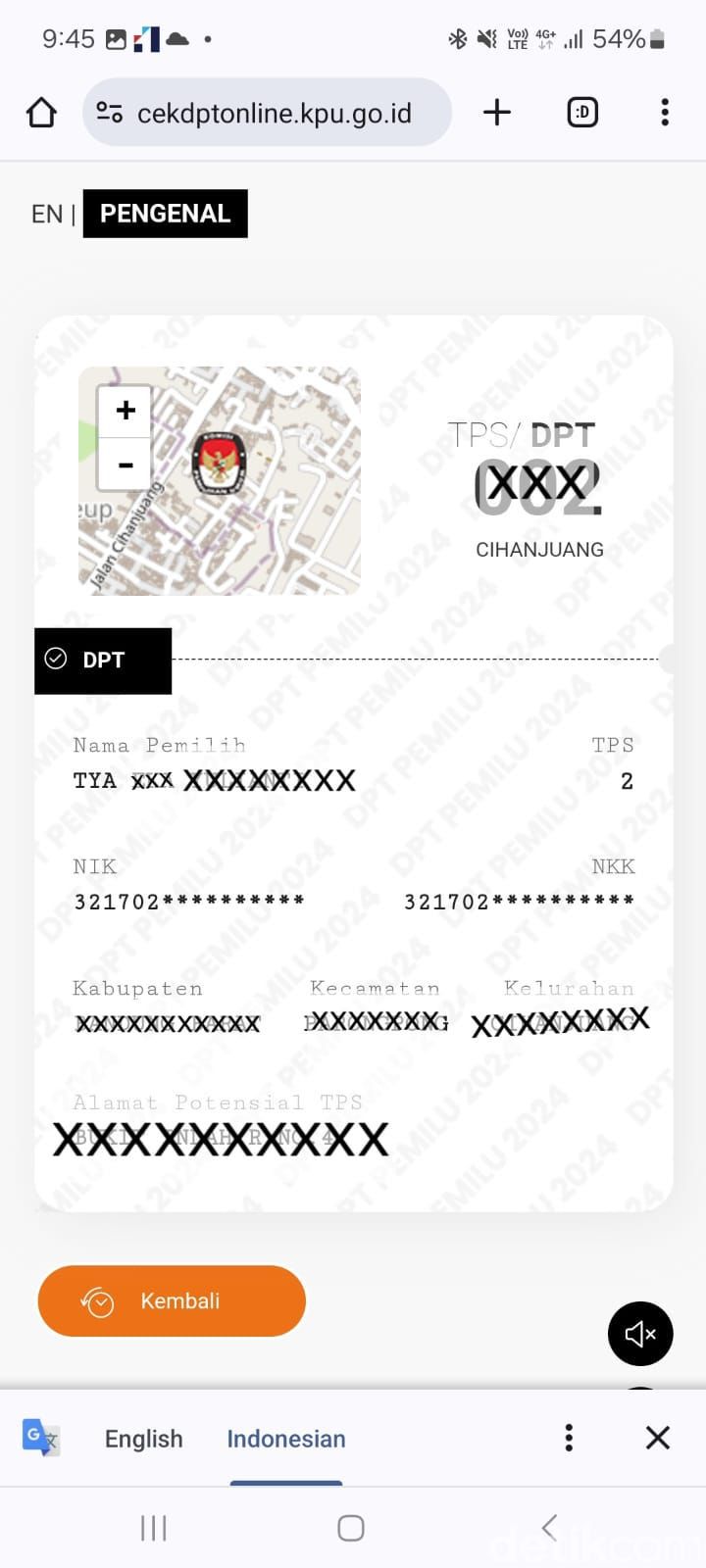This screenshot has height=1568, width=706.
Task: Open the browser overflow menu
Action: coord(665,113)
